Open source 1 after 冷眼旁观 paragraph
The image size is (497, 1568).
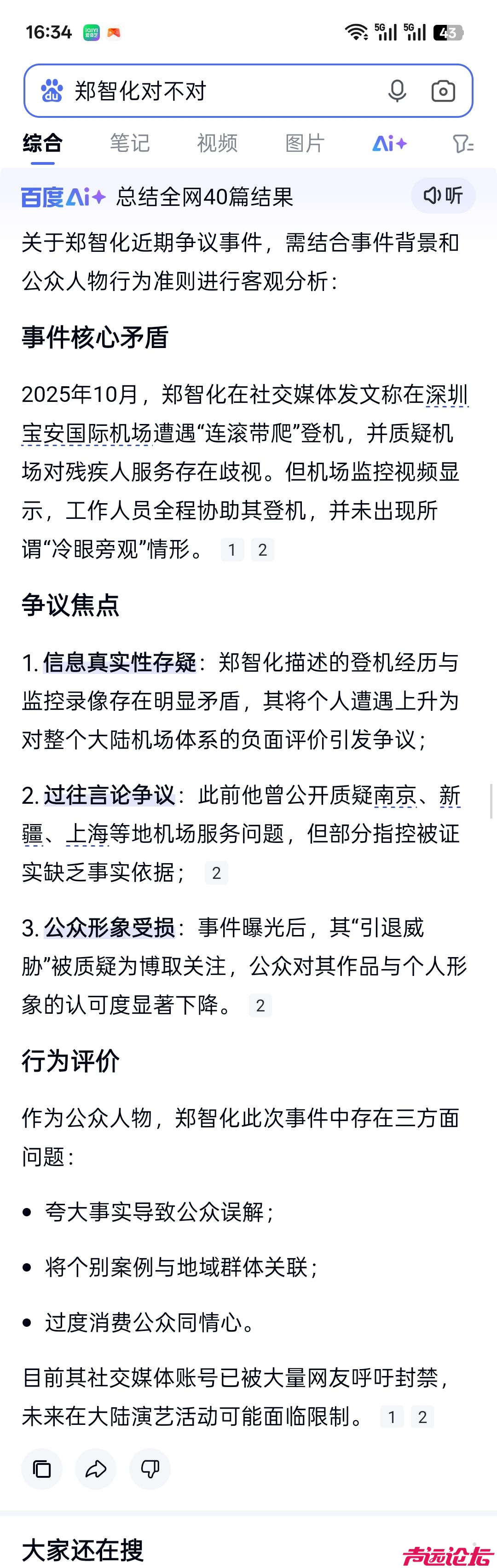point(232,550)
